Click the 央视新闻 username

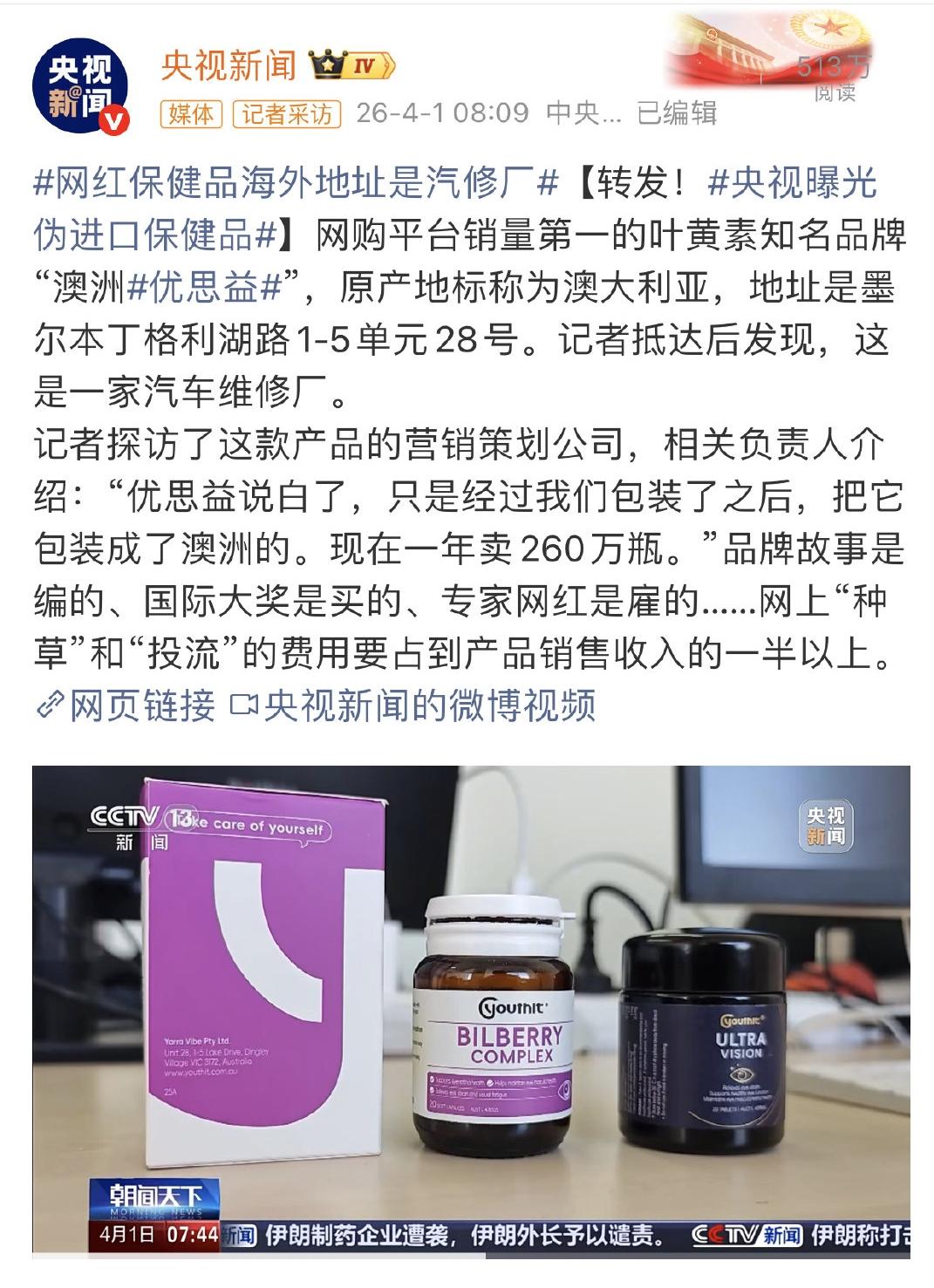228,63
